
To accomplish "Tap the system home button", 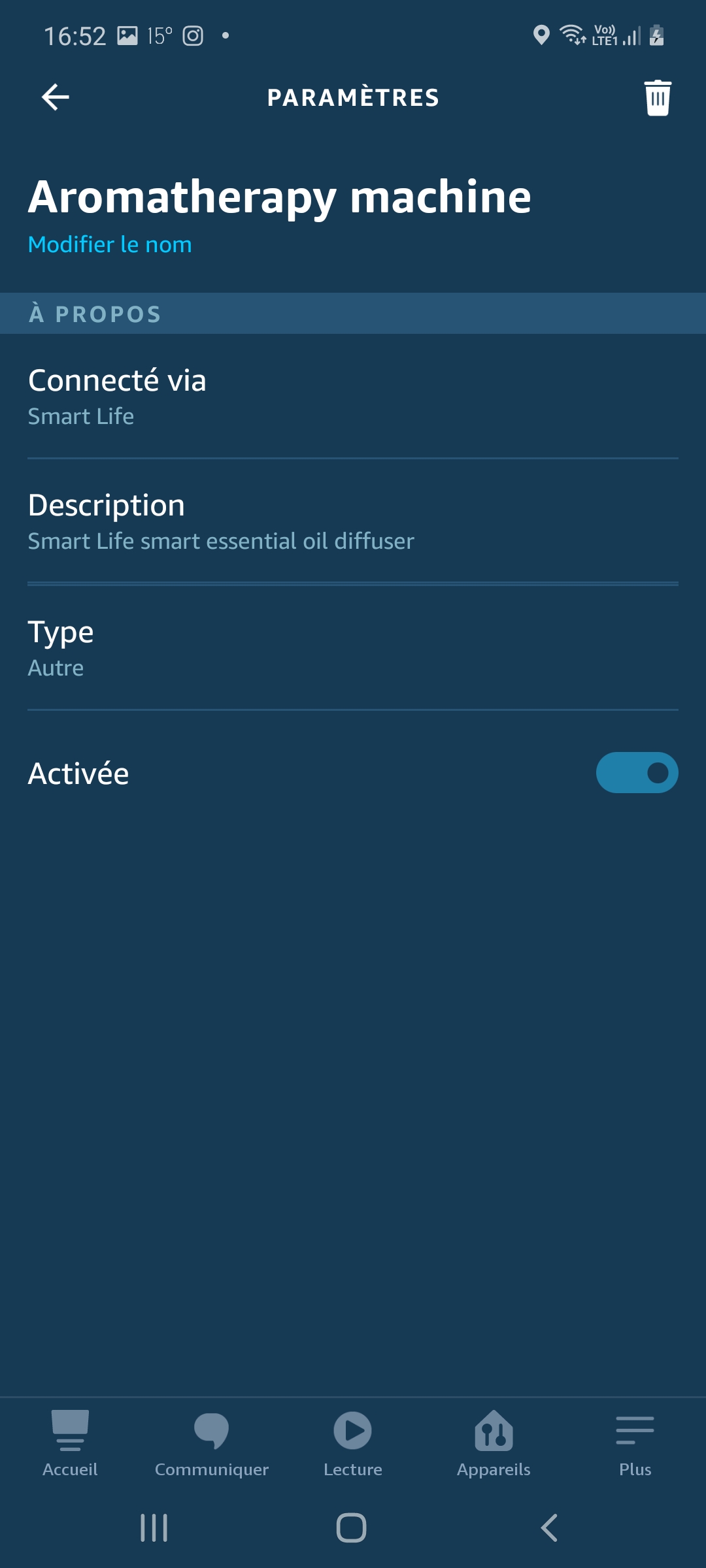I will tap(352, 1527).
